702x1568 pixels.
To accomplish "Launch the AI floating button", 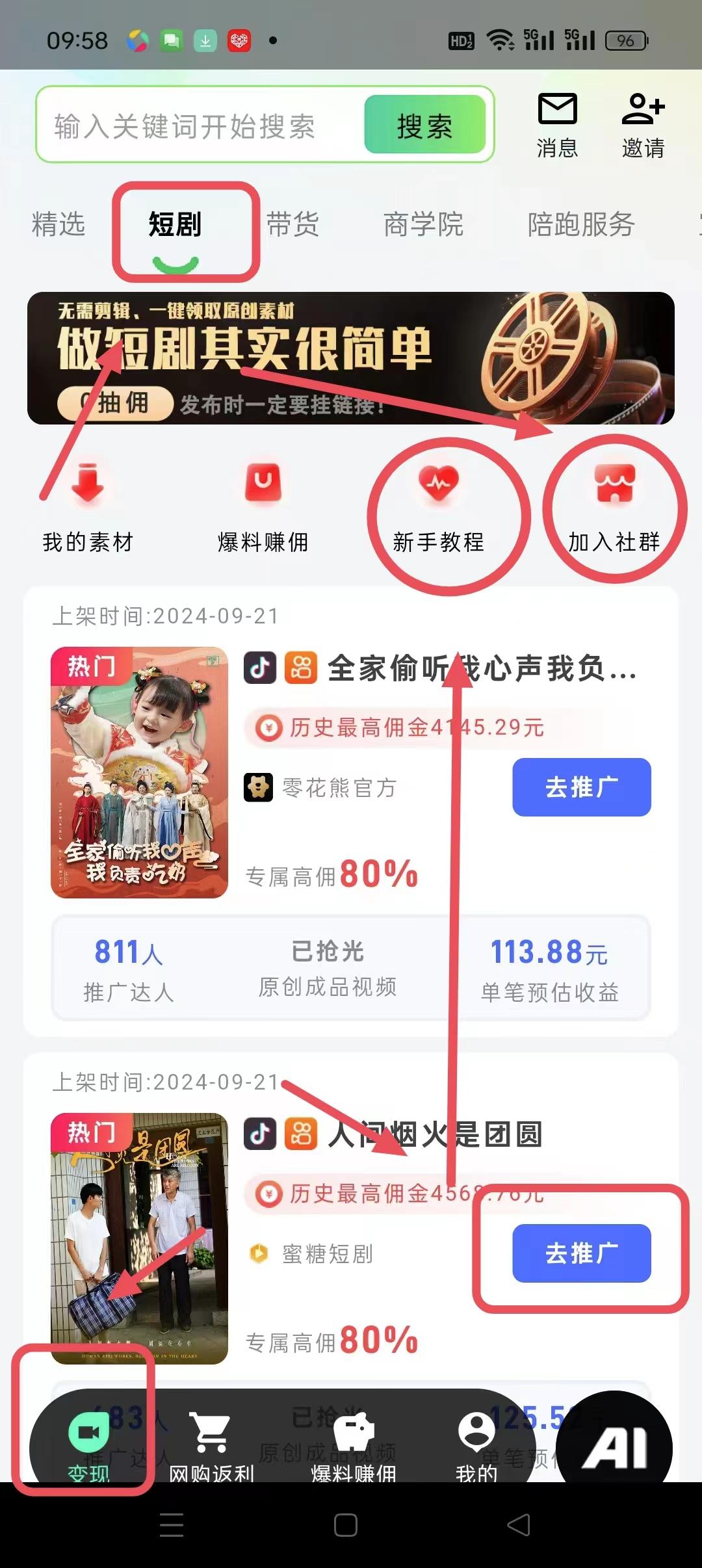I will coord(614,1446).
